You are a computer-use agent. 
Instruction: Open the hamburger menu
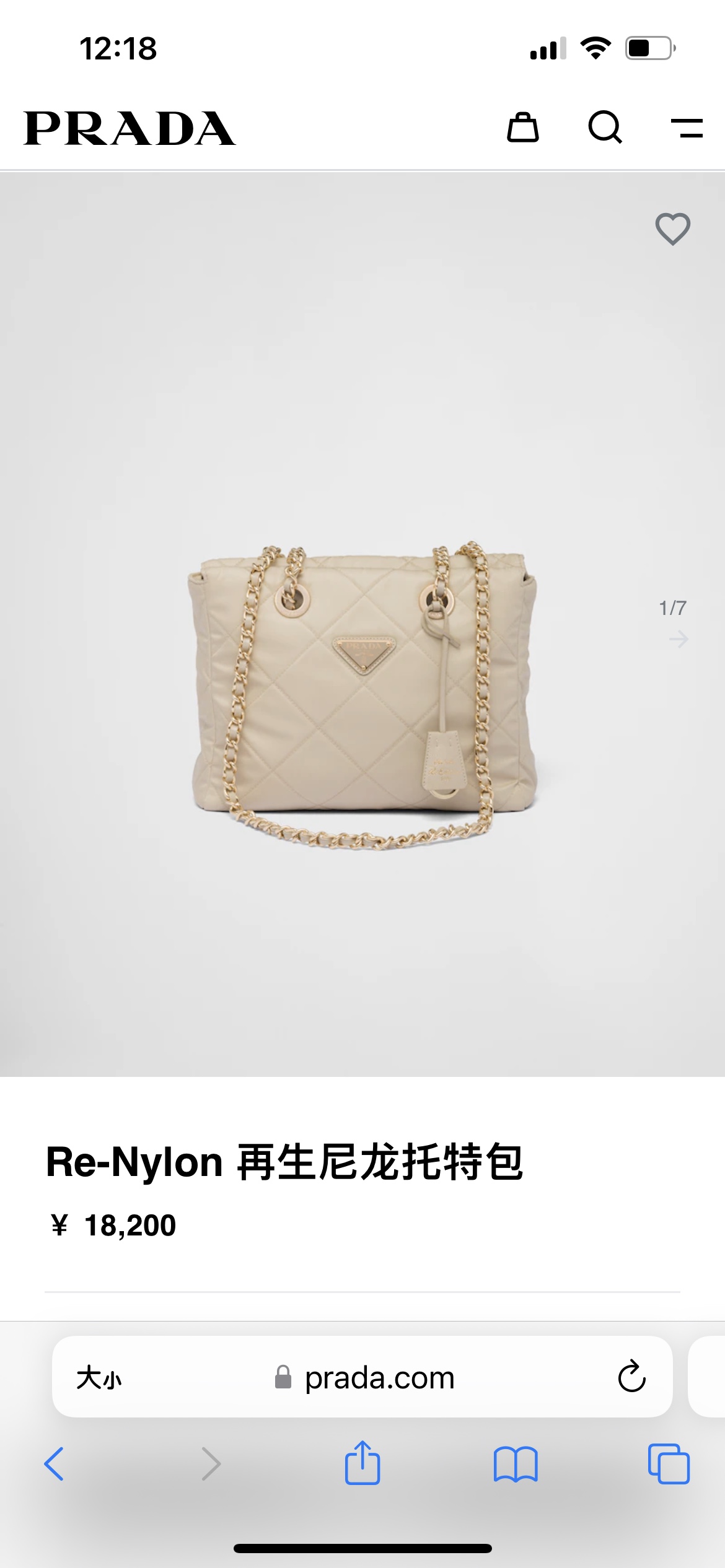[687, 128]
